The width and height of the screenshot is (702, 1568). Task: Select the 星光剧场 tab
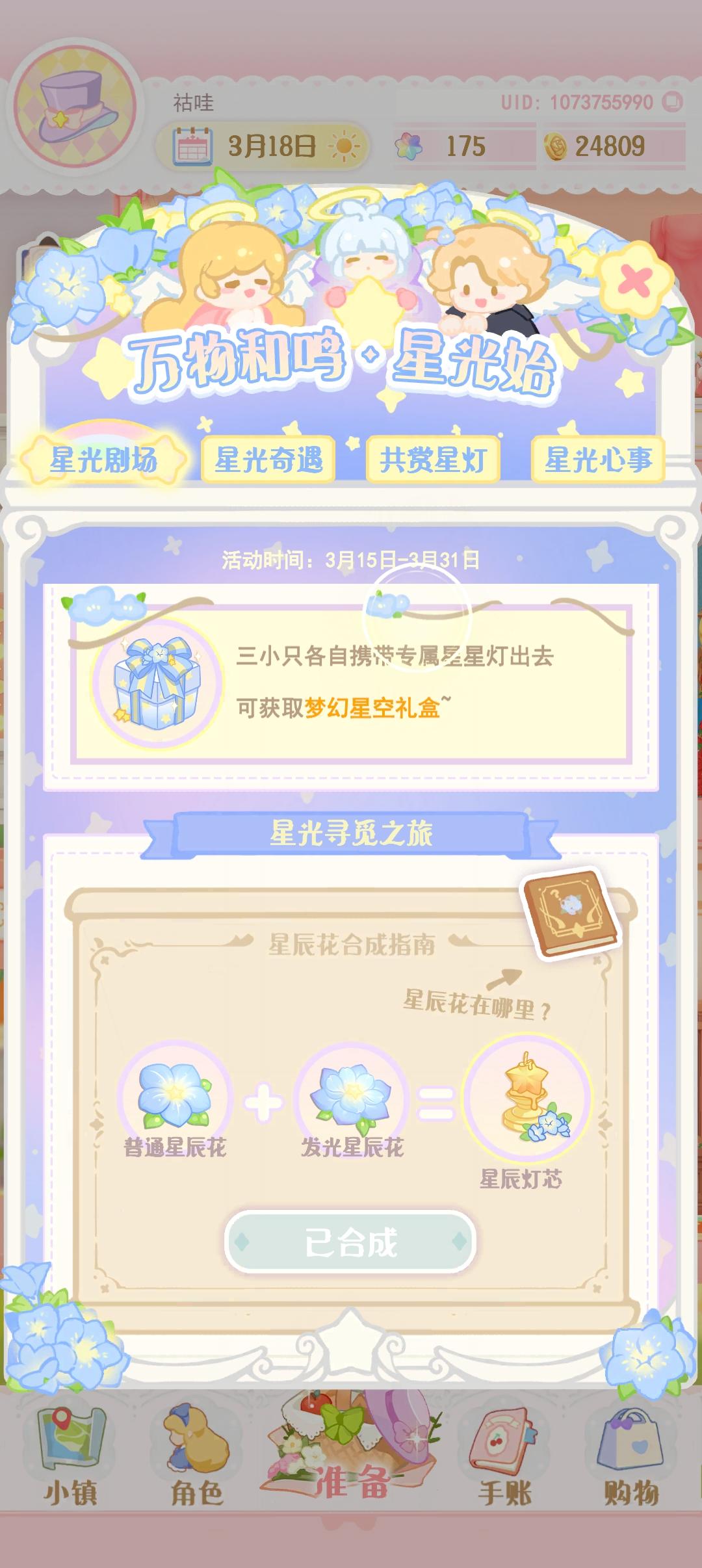coord(106,459)
